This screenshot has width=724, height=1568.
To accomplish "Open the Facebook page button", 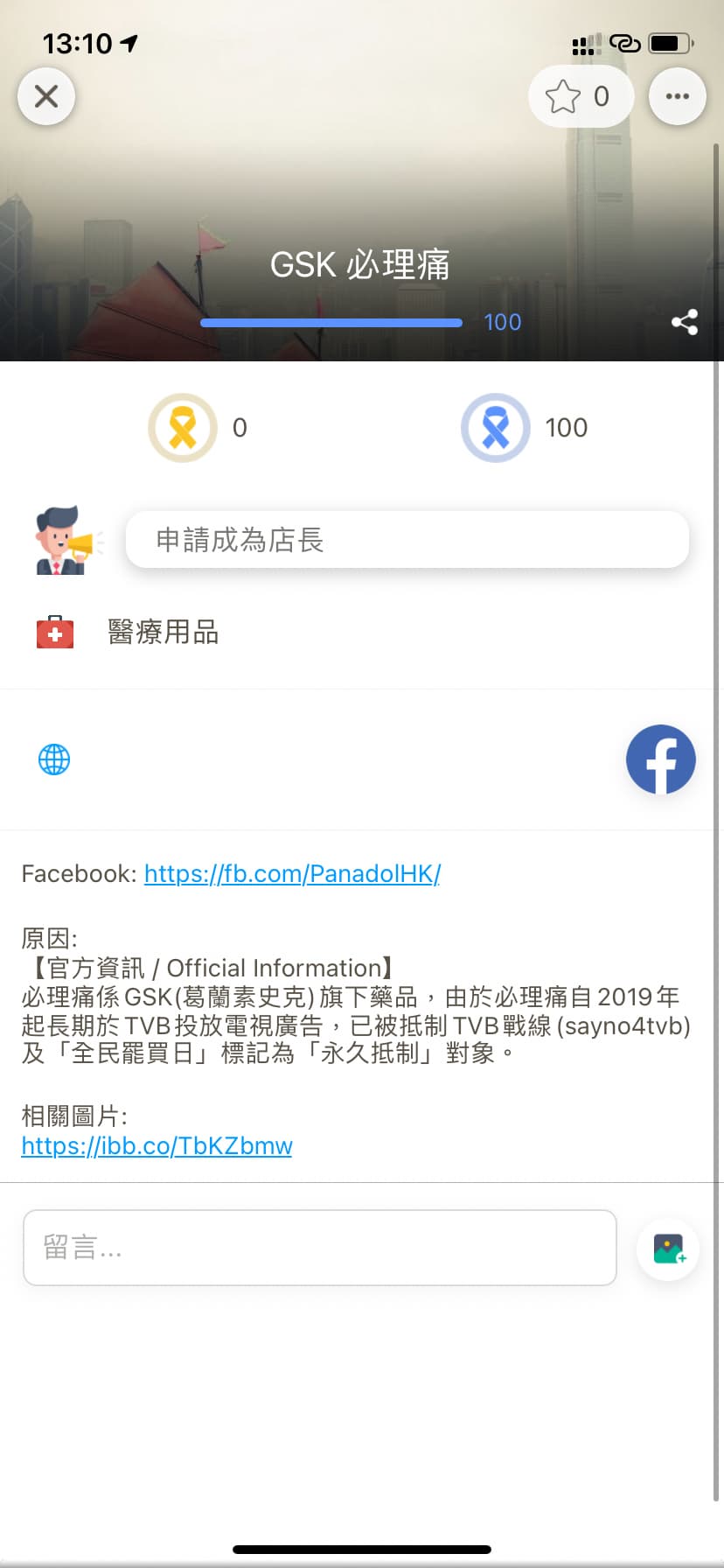I will (x=661, y=759).
